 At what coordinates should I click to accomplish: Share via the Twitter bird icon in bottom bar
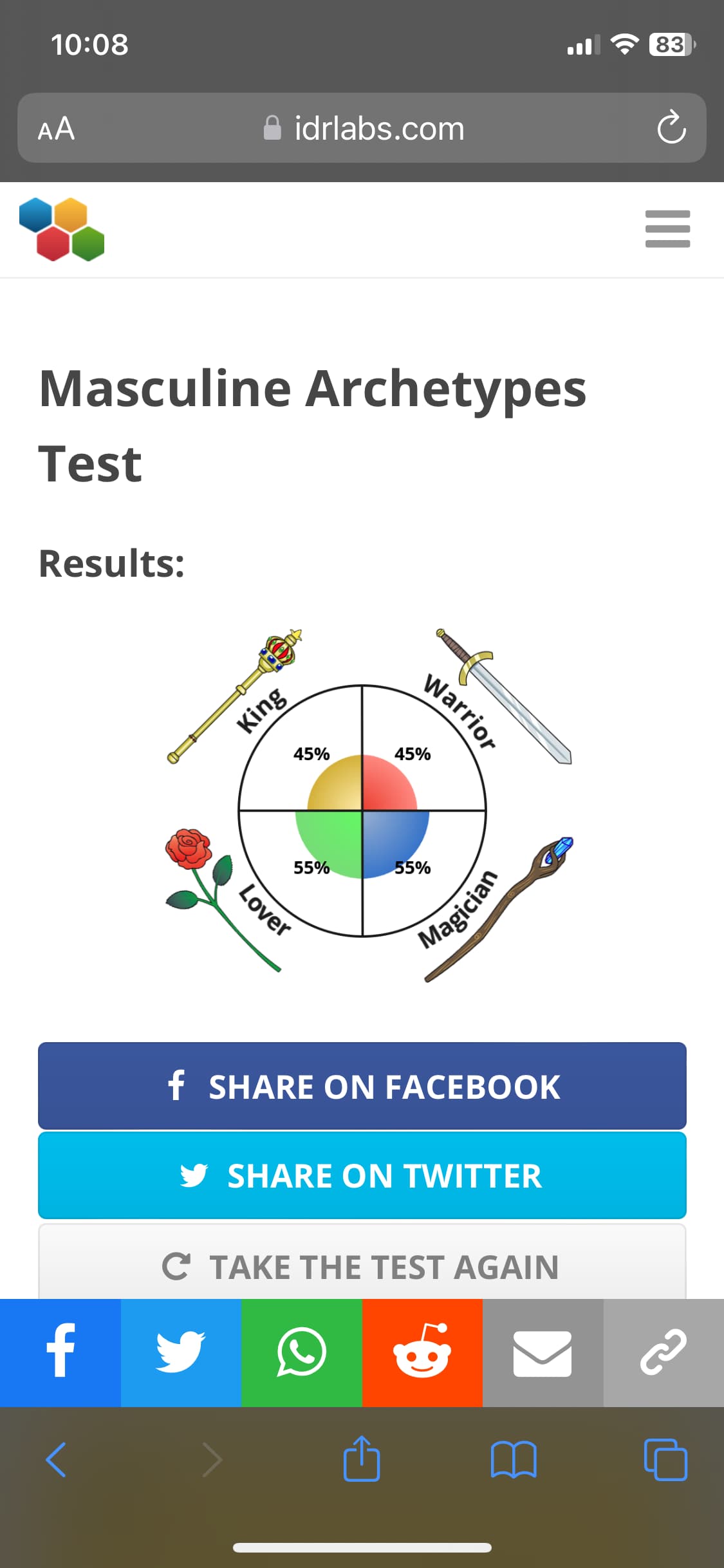pyautogui.click(x=181, y=1352)
